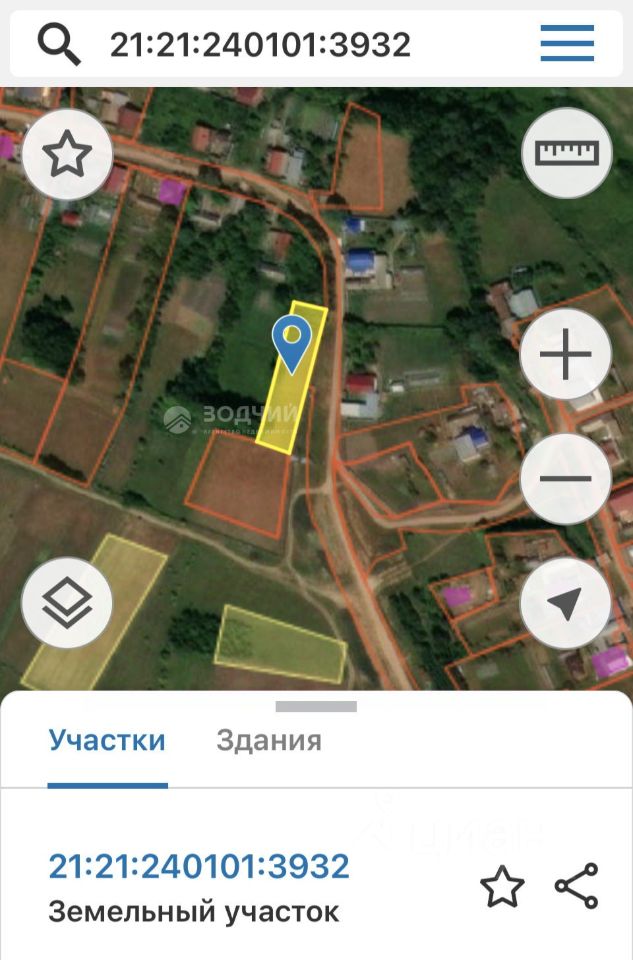Switch to the Здания tab
This screenshot has height=960, width=633.
tap(269, 741)
